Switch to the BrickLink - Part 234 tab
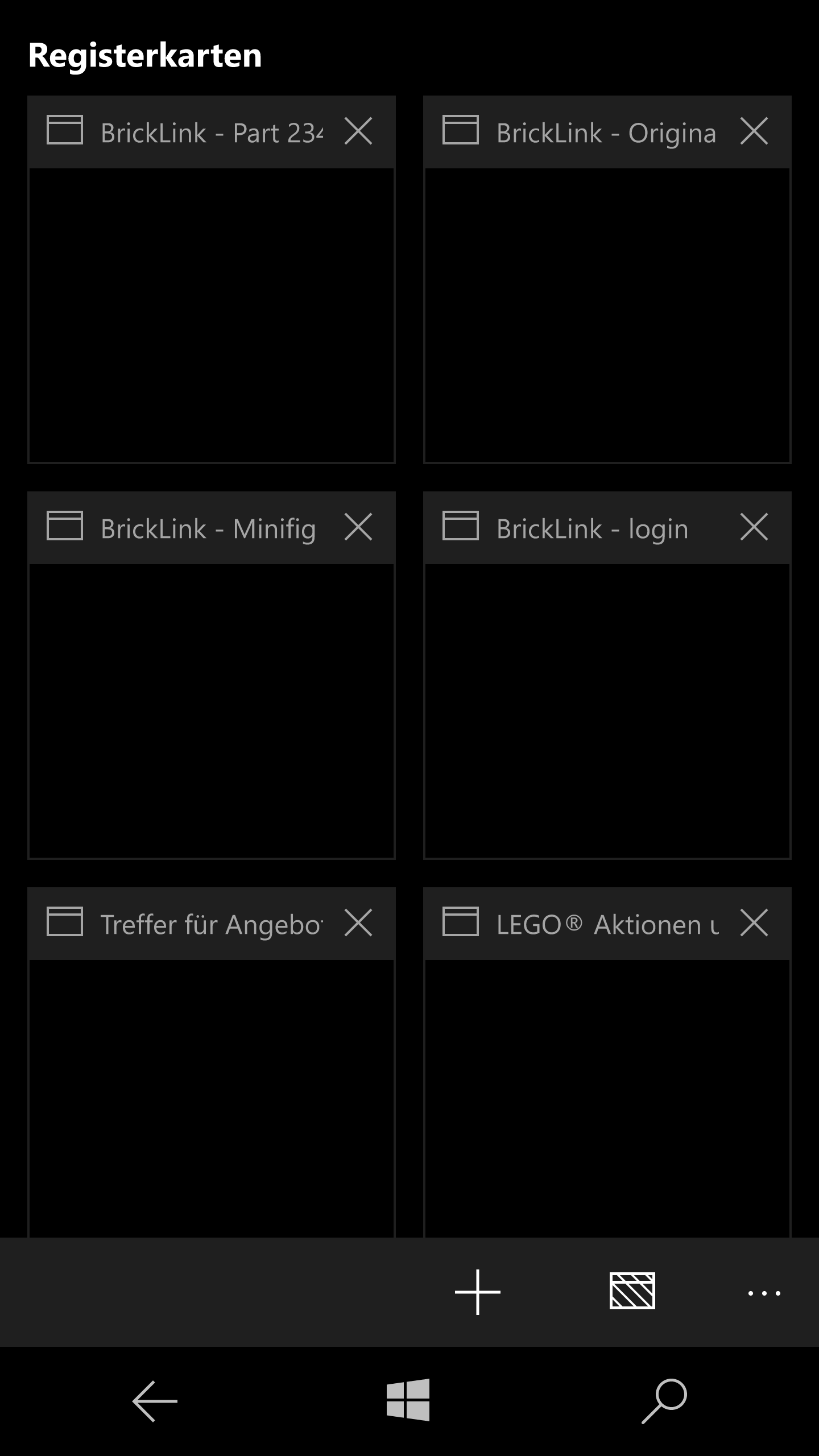The height and width of the screenshot is (1456, 819). [x=212, y=315]
